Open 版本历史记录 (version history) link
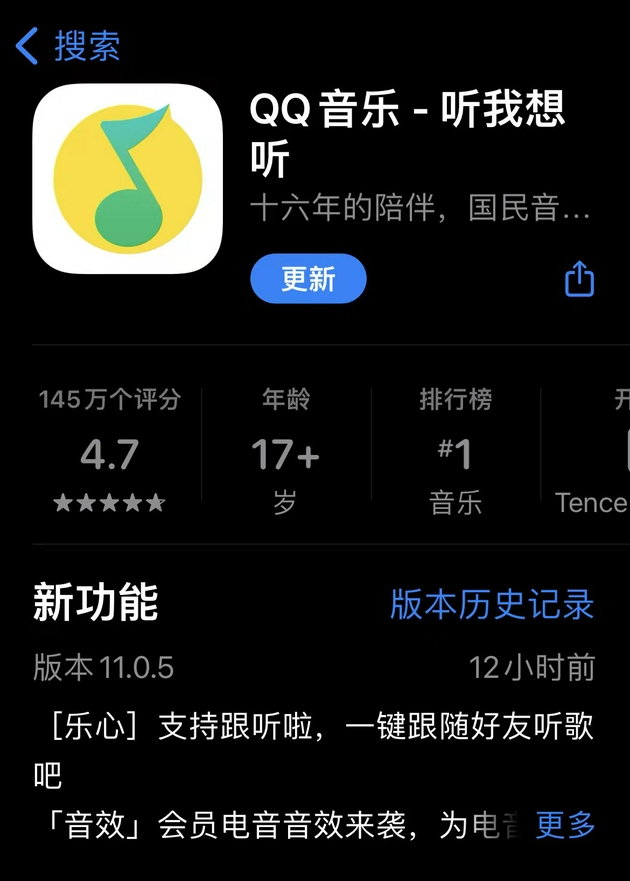Viewport: 630px width, 881px height. click(492, 604)
